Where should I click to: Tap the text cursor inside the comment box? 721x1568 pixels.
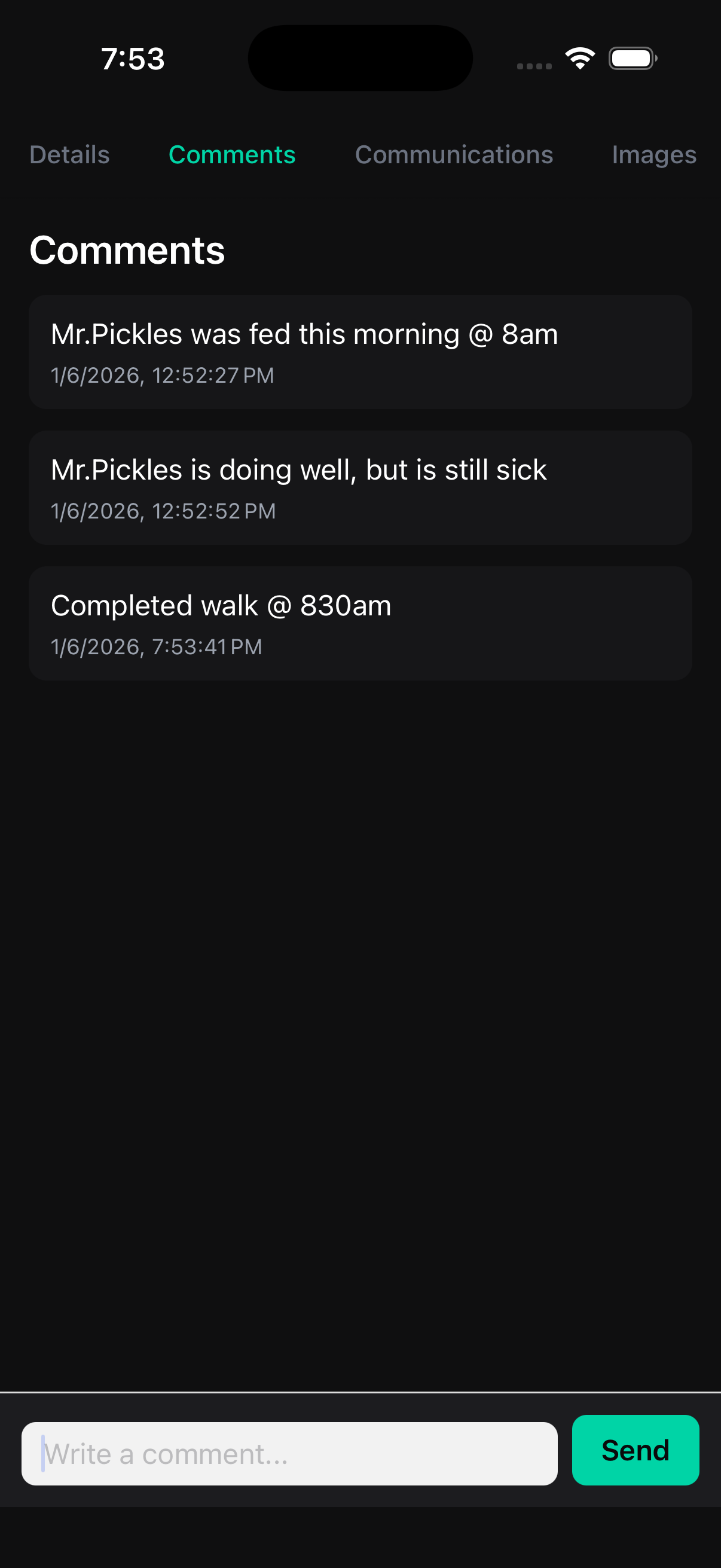click(x=44, y=1453)
